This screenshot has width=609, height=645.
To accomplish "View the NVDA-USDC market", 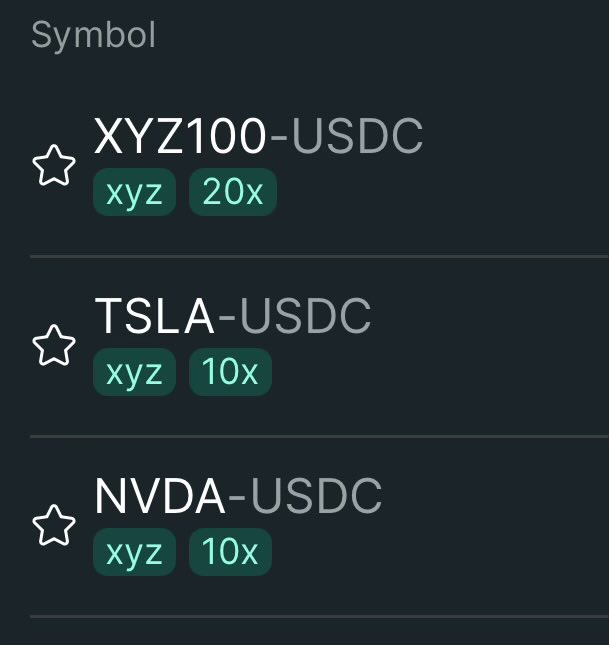I will (x=238, y=498).
